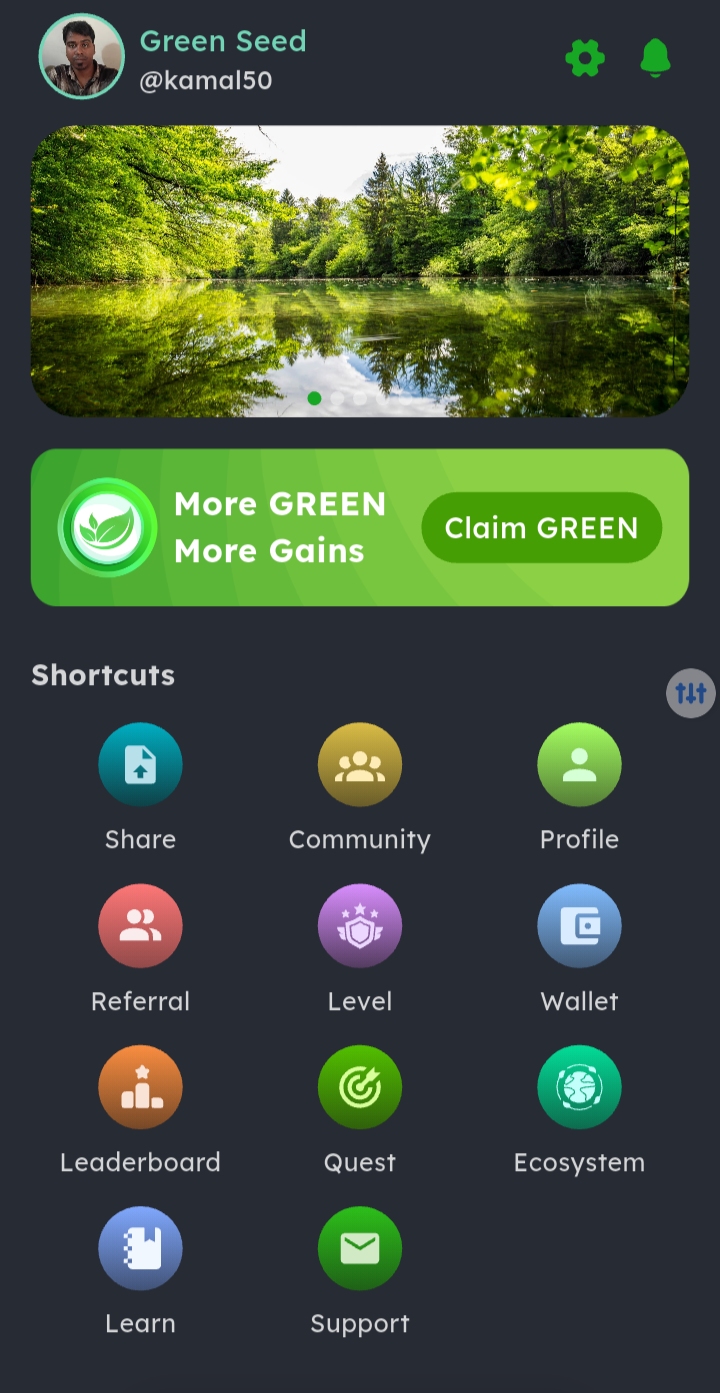Open the Share shortcut
This screenshot has width=720, height=1393.
[x=140, y=765]
